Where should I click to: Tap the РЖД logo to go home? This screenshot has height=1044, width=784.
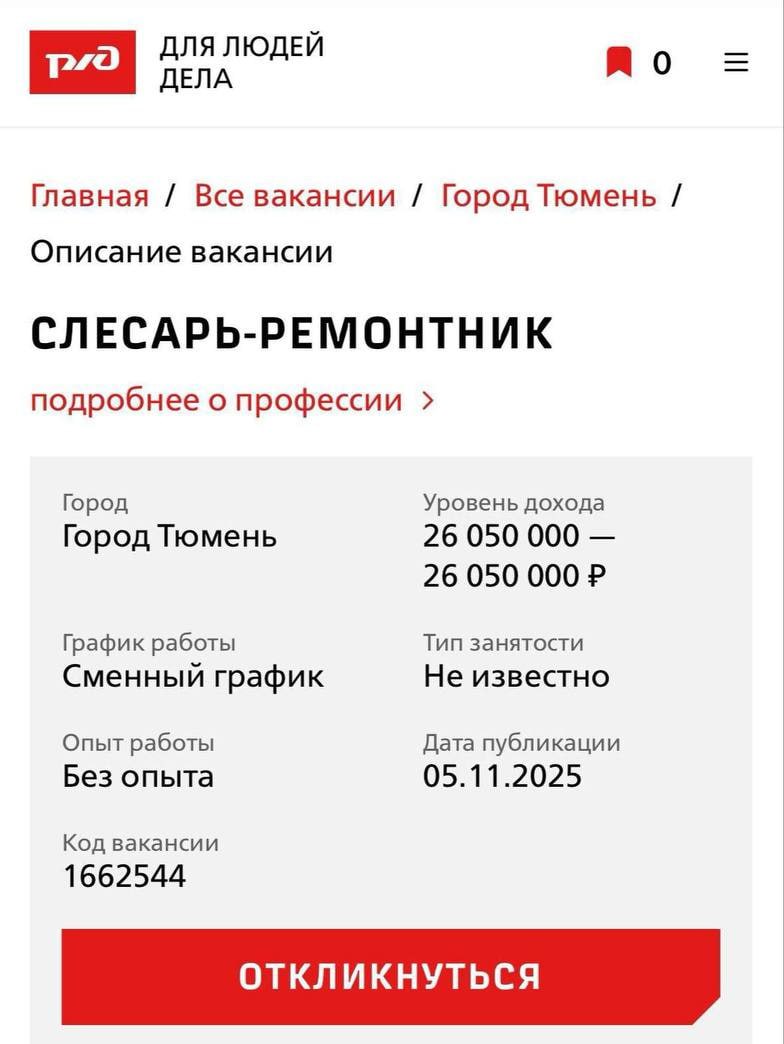82,62
